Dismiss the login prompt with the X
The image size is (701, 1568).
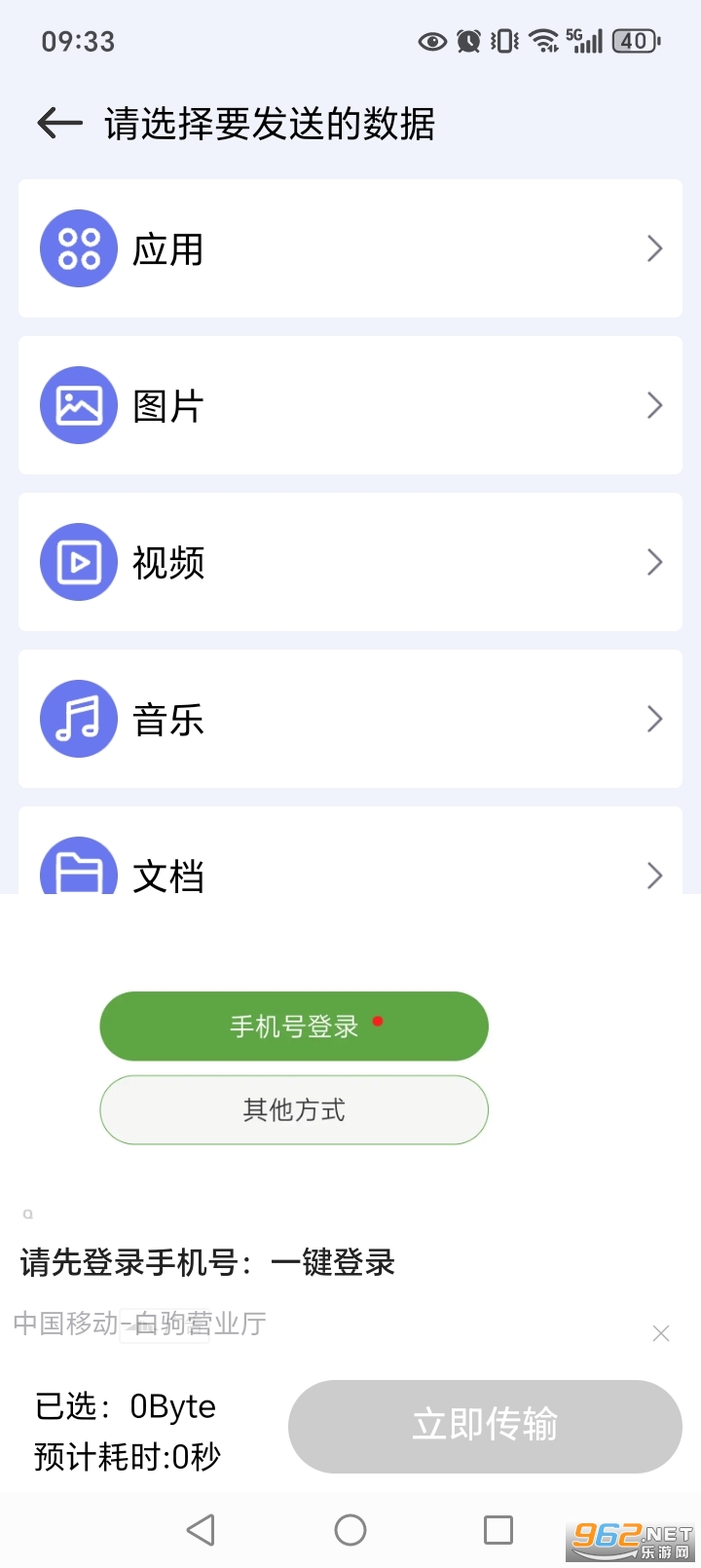tap(661, 1332)
